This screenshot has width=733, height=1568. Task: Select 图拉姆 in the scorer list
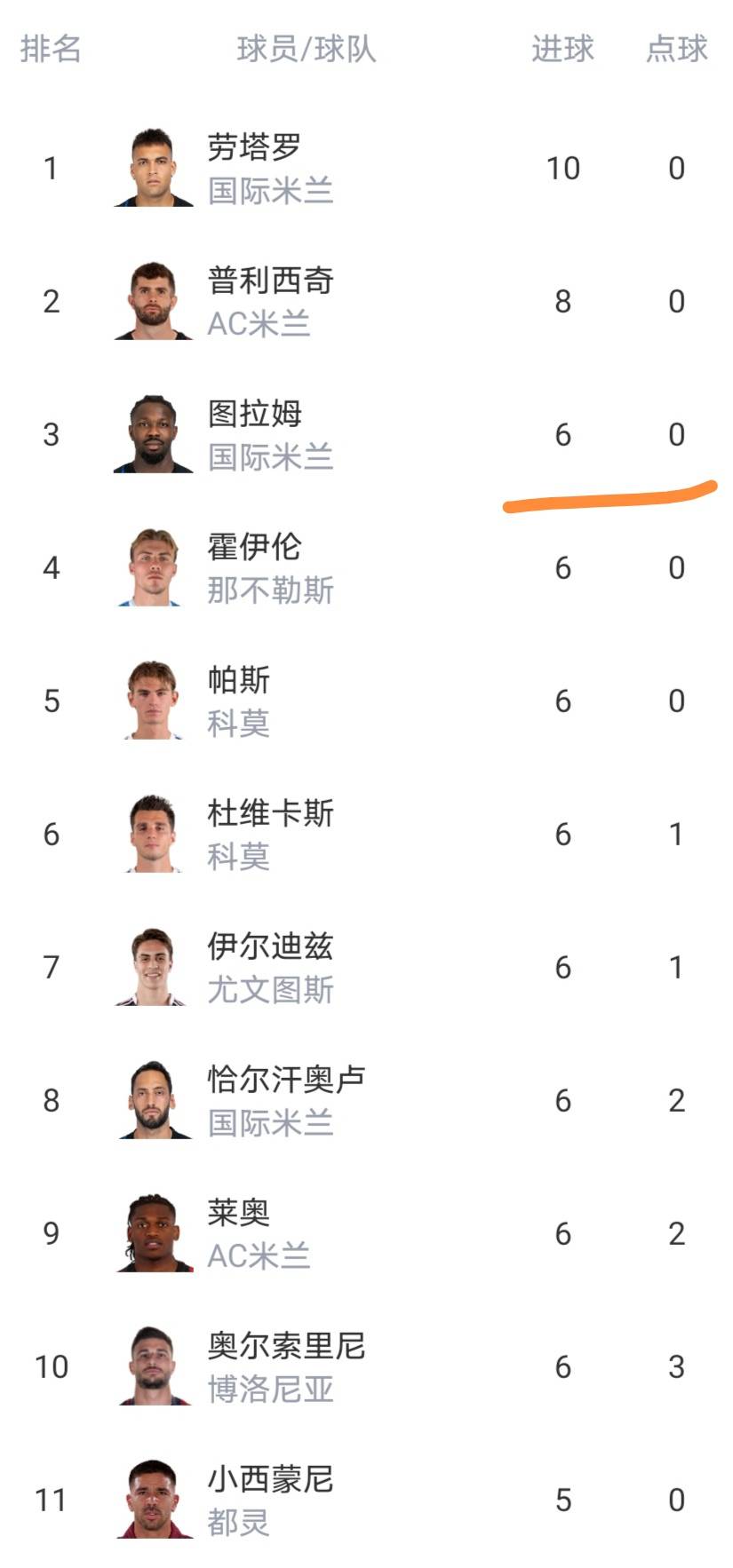tap(254, 415)
